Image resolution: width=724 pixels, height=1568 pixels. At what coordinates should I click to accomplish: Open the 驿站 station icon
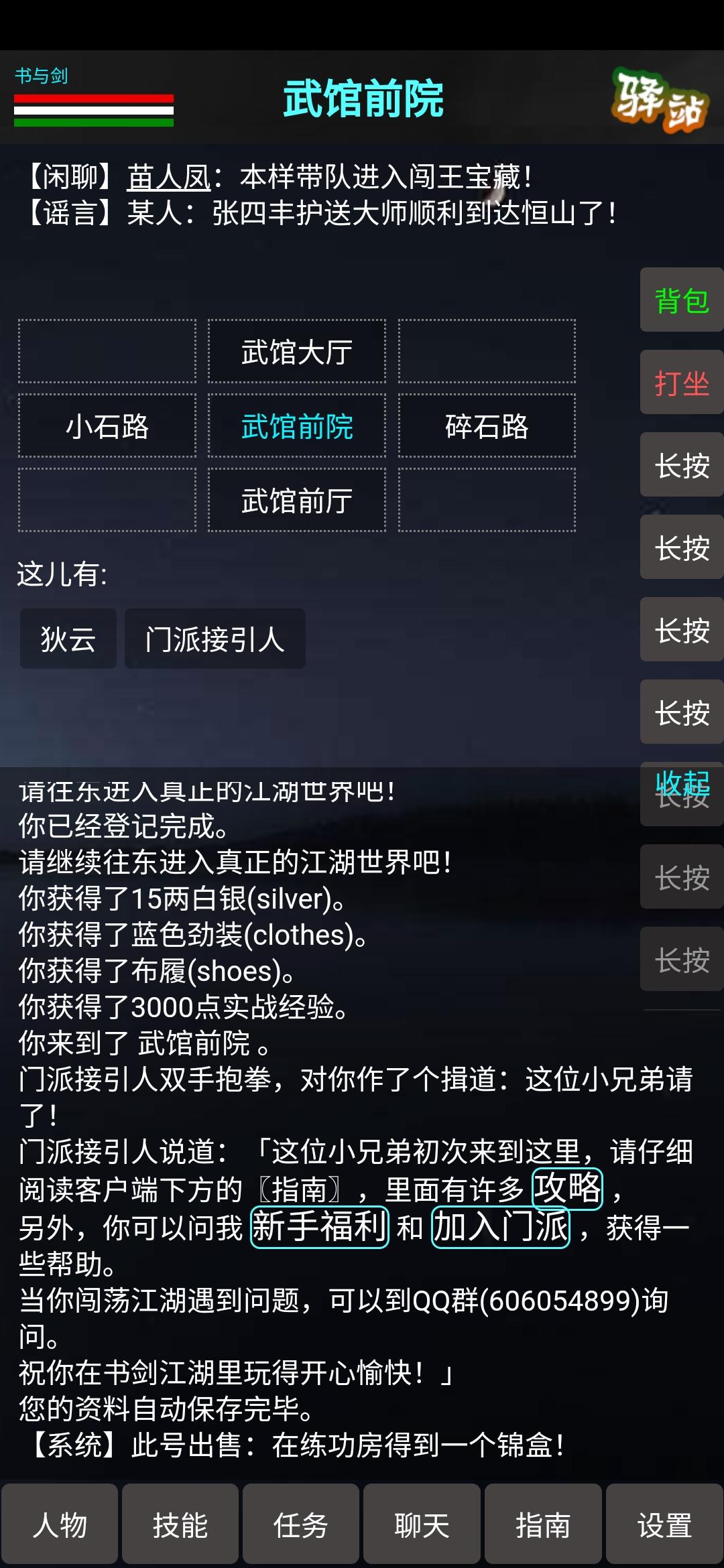coord(660,99)
